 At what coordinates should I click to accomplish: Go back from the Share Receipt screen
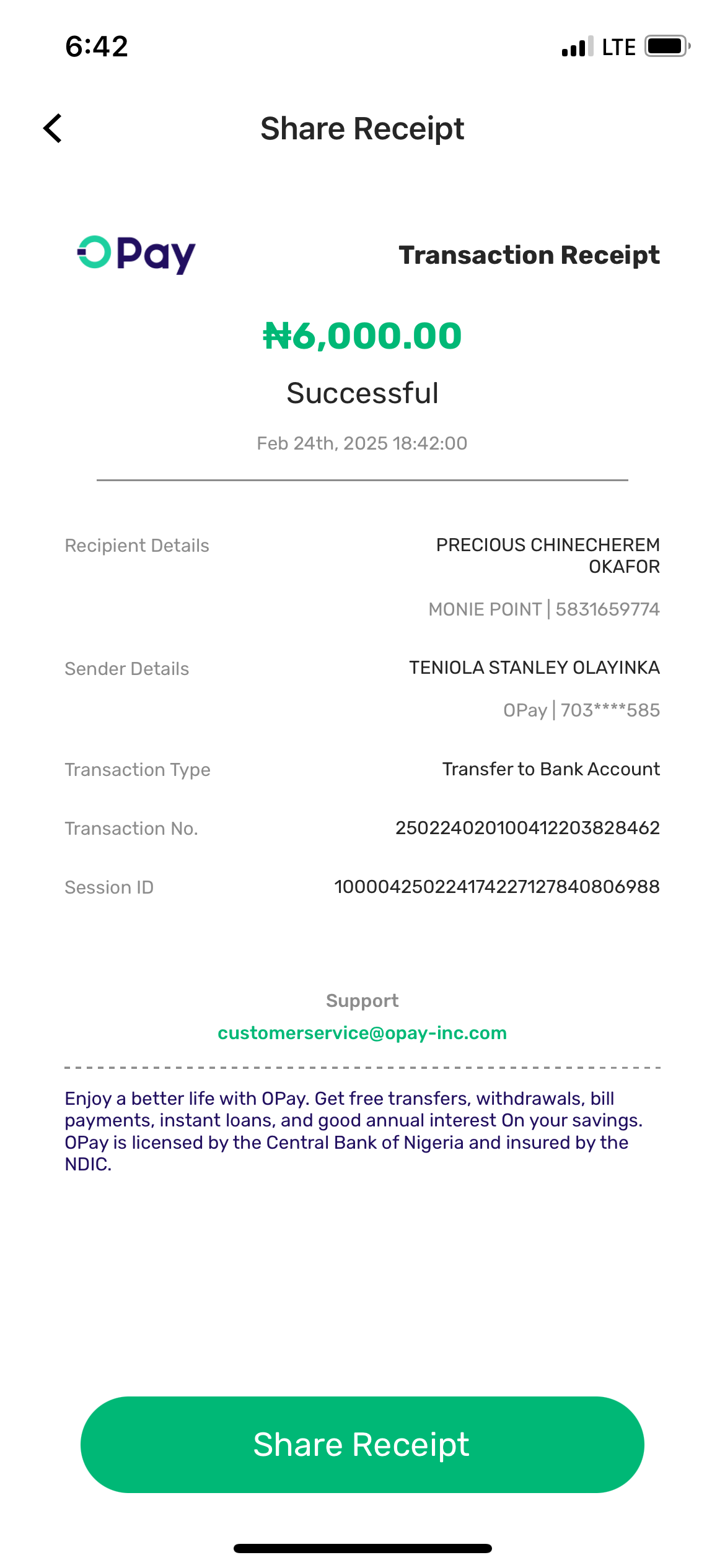pyautogui.click(x=53, y=128)
